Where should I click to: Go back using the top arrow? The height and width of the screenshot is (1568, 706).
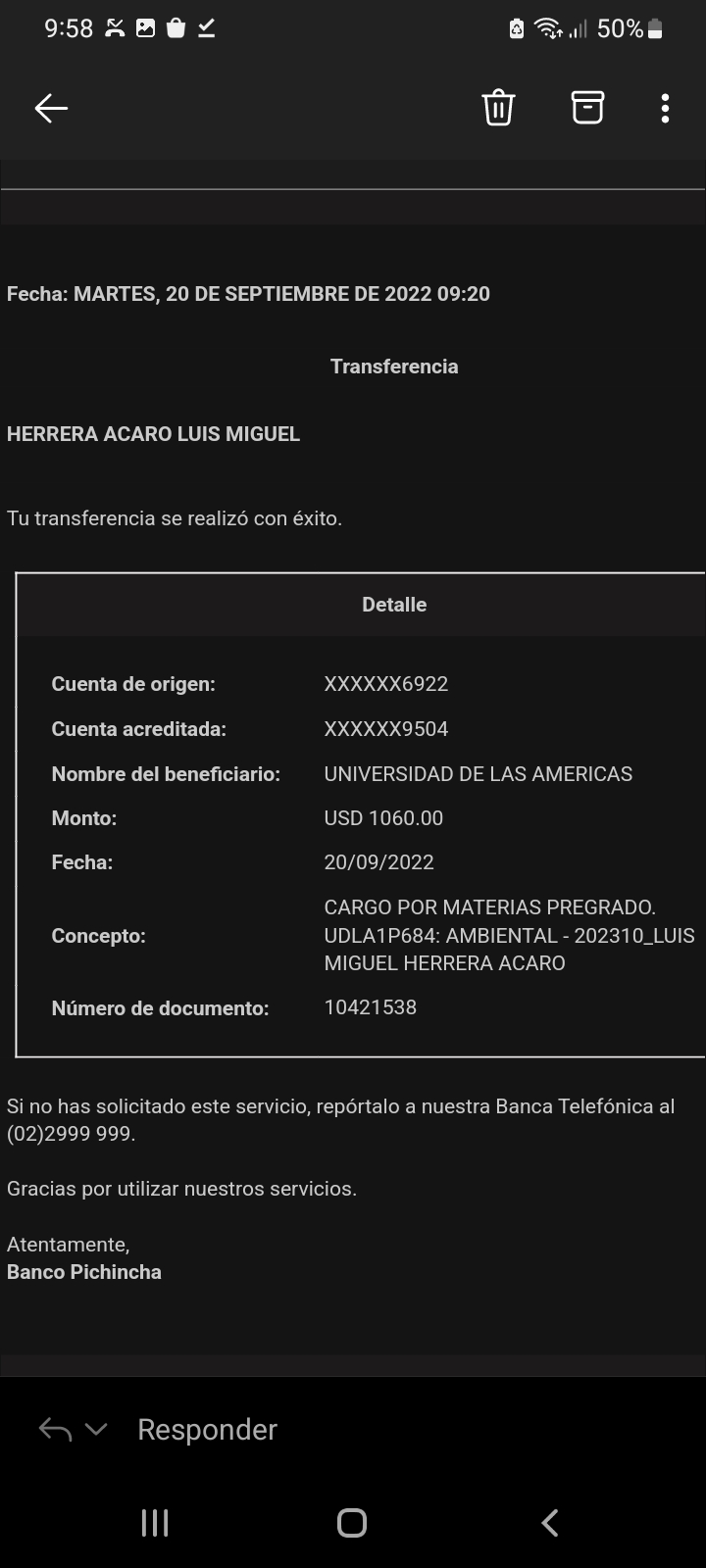(51, 108)
